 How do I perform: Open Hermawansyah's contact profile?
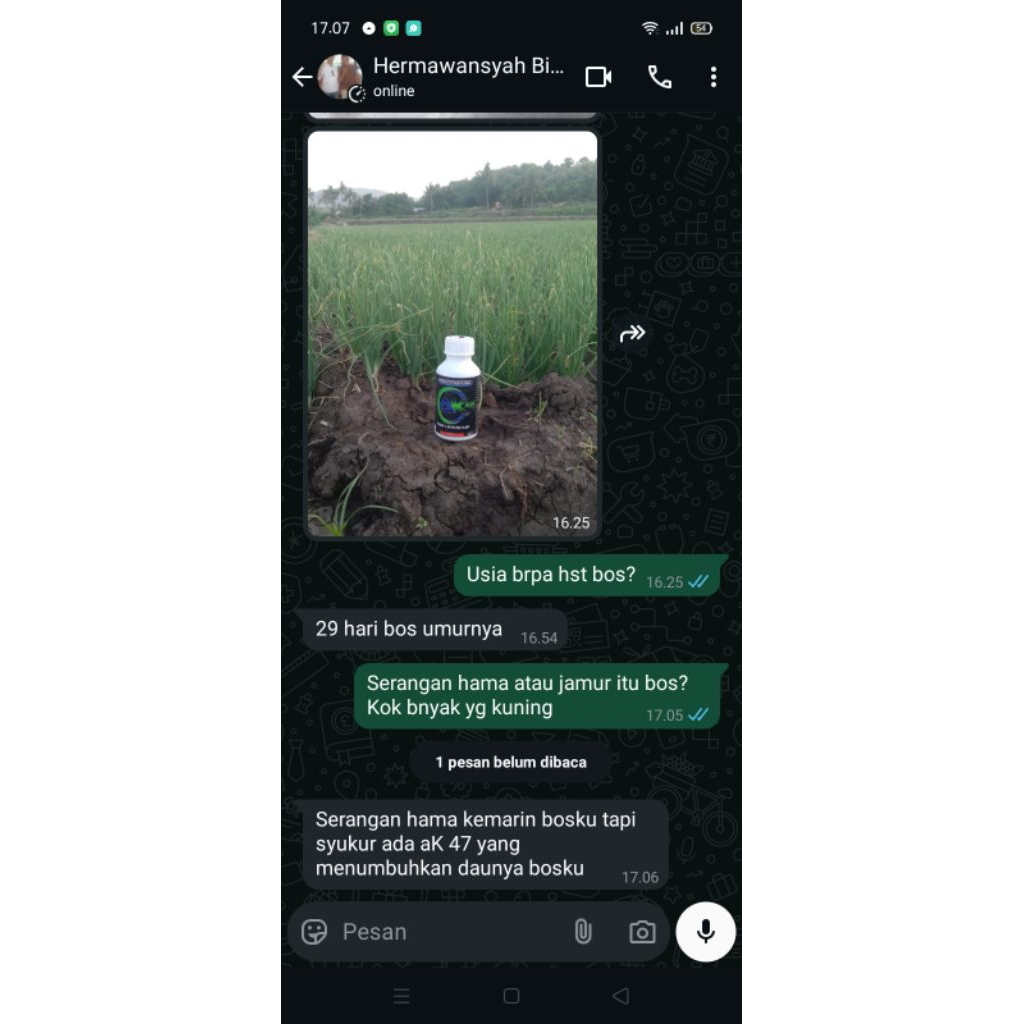click(467, 77)
